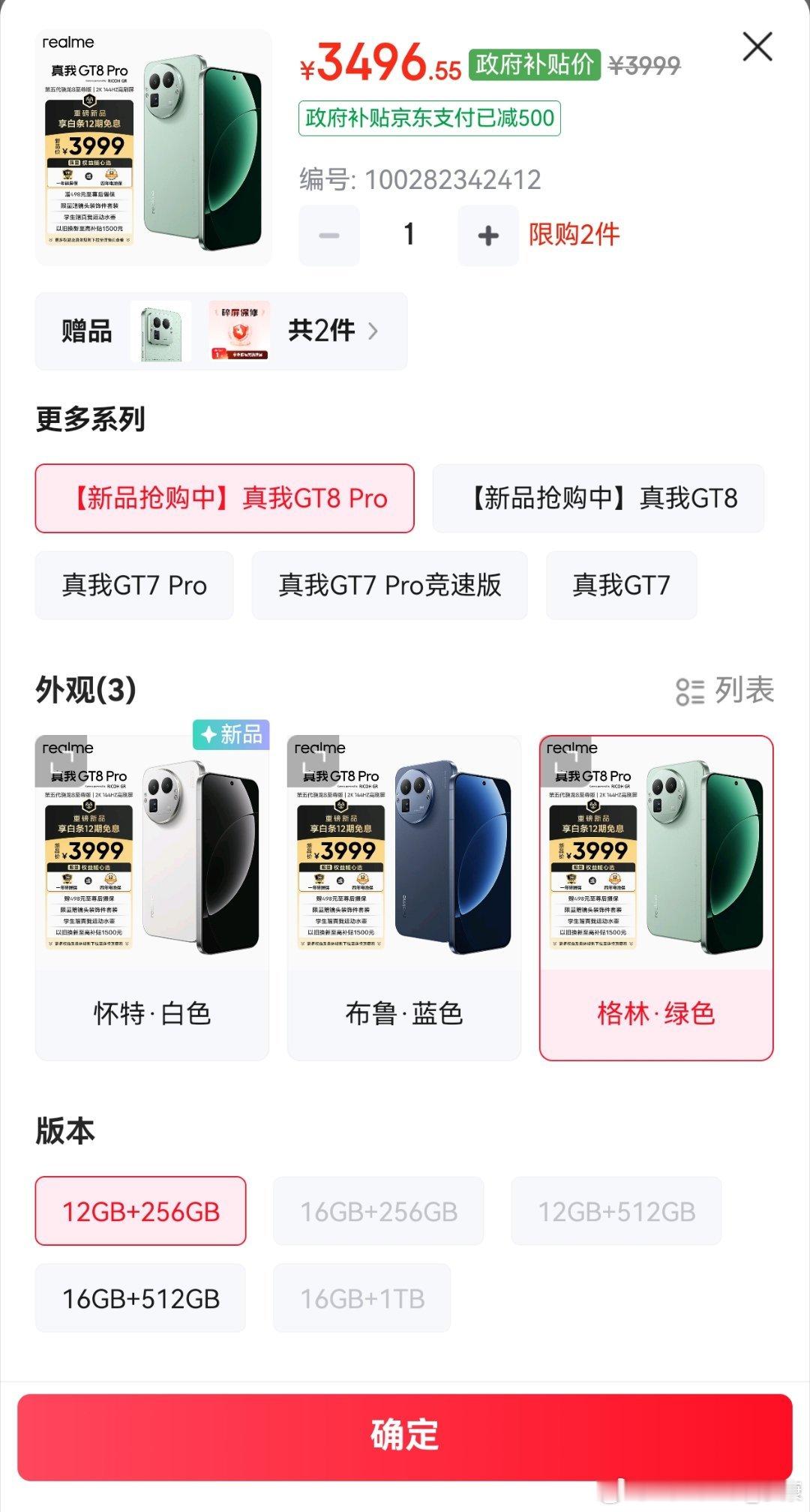This screenshot has width=810, height=1512.
Task: Decrease quantity using minus icon
Action: [x=328, y=235]
